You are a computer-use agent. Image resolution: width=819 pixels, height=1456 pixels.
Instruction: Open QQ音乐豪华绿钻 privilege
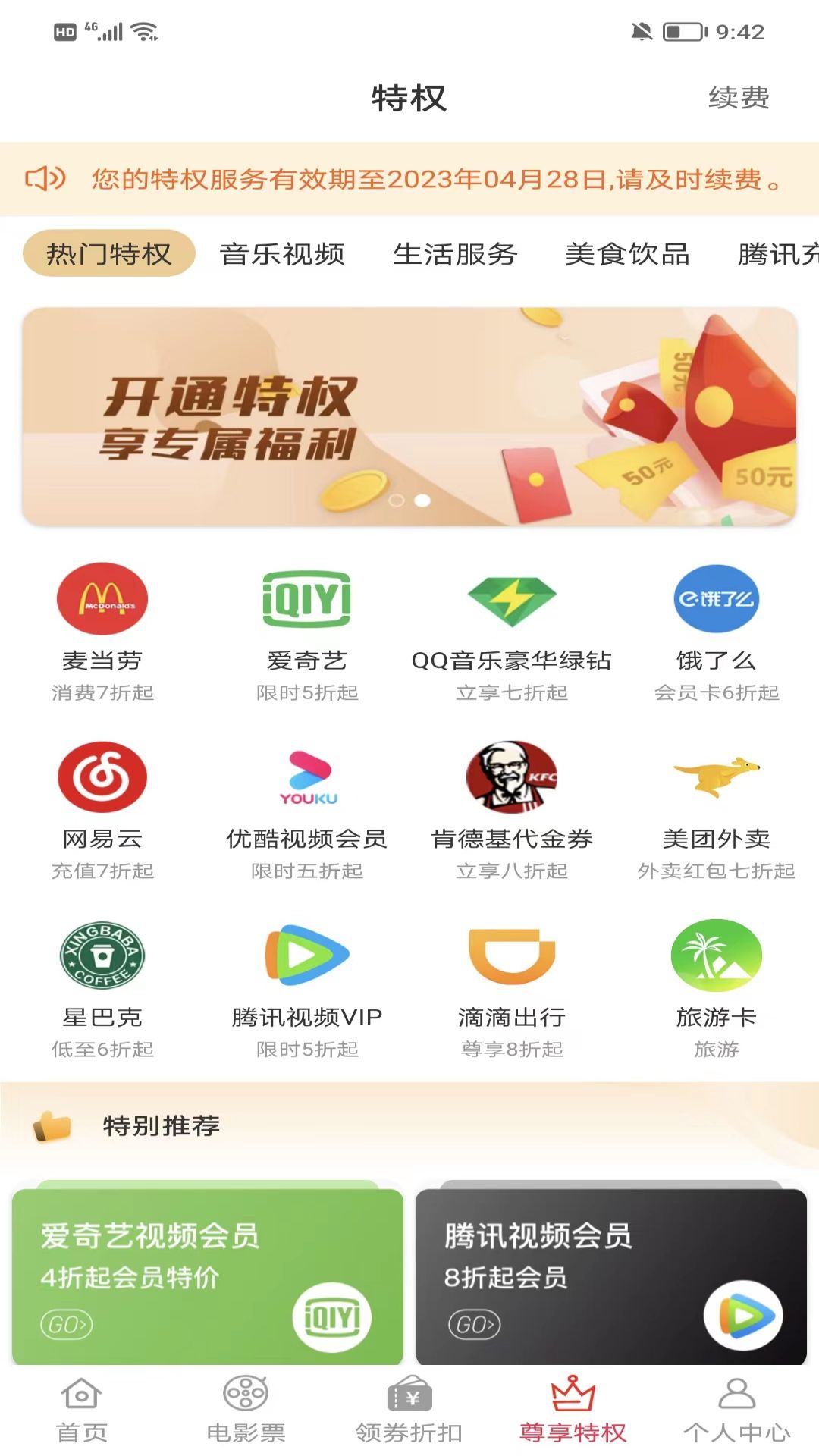coord(512,599)
